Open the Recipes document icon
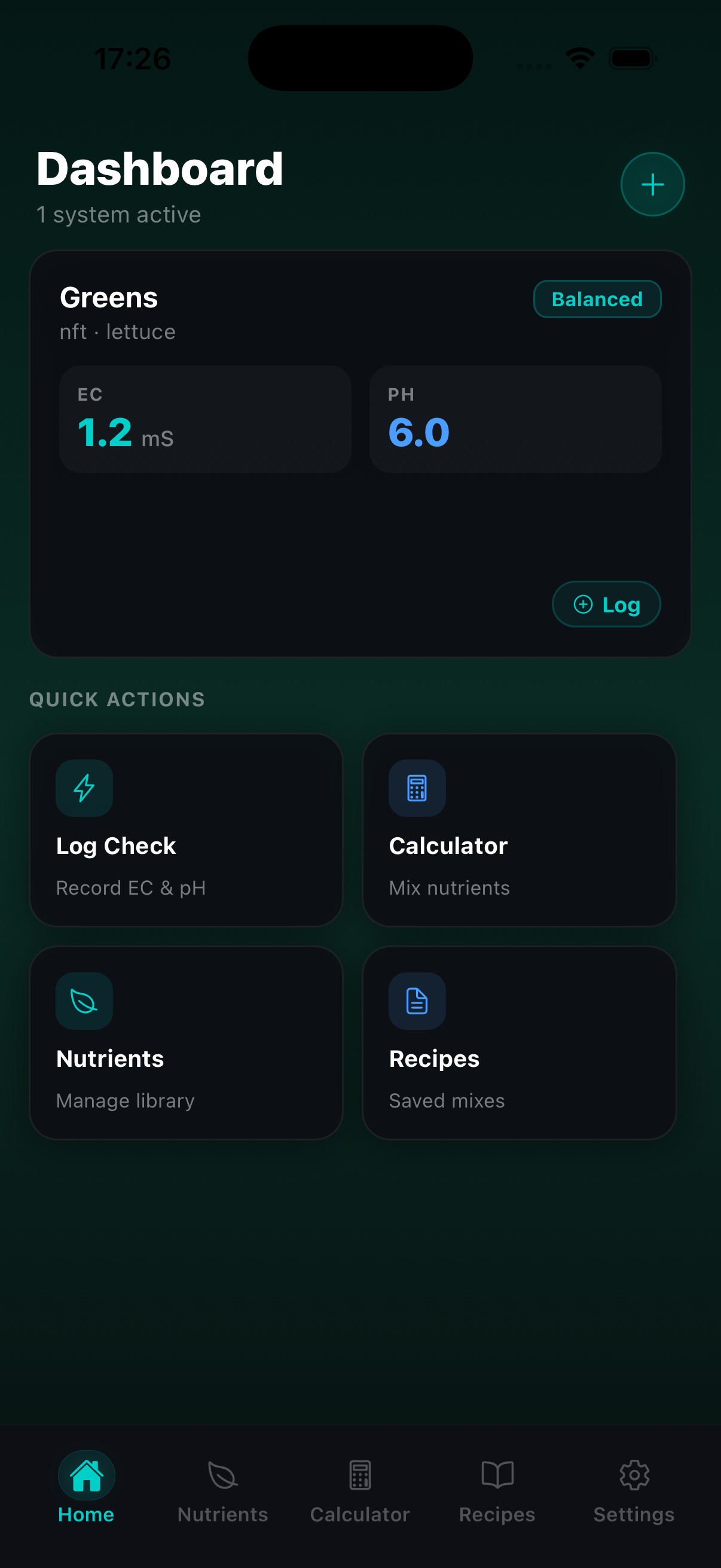The width and height of the screenshot is (721, 1568). 417,1001
